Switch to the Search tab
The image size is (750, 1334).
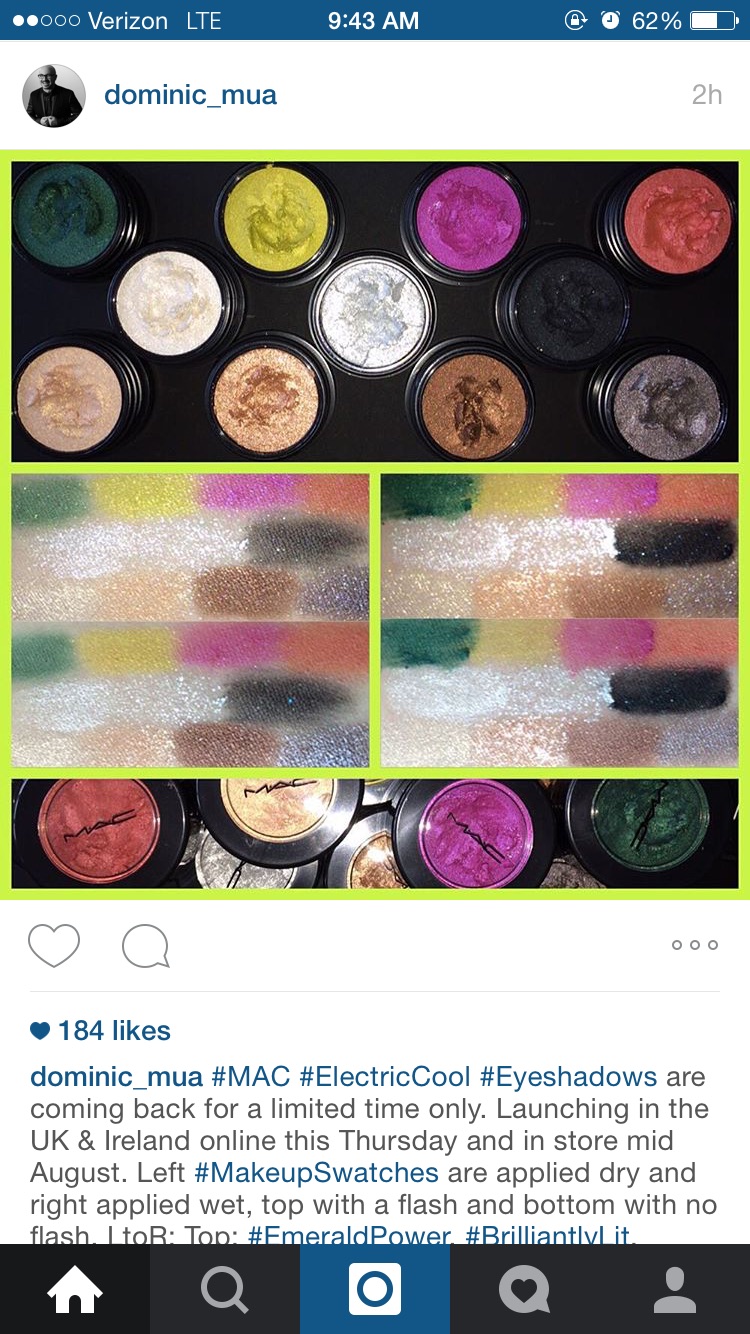point(225,1290)
